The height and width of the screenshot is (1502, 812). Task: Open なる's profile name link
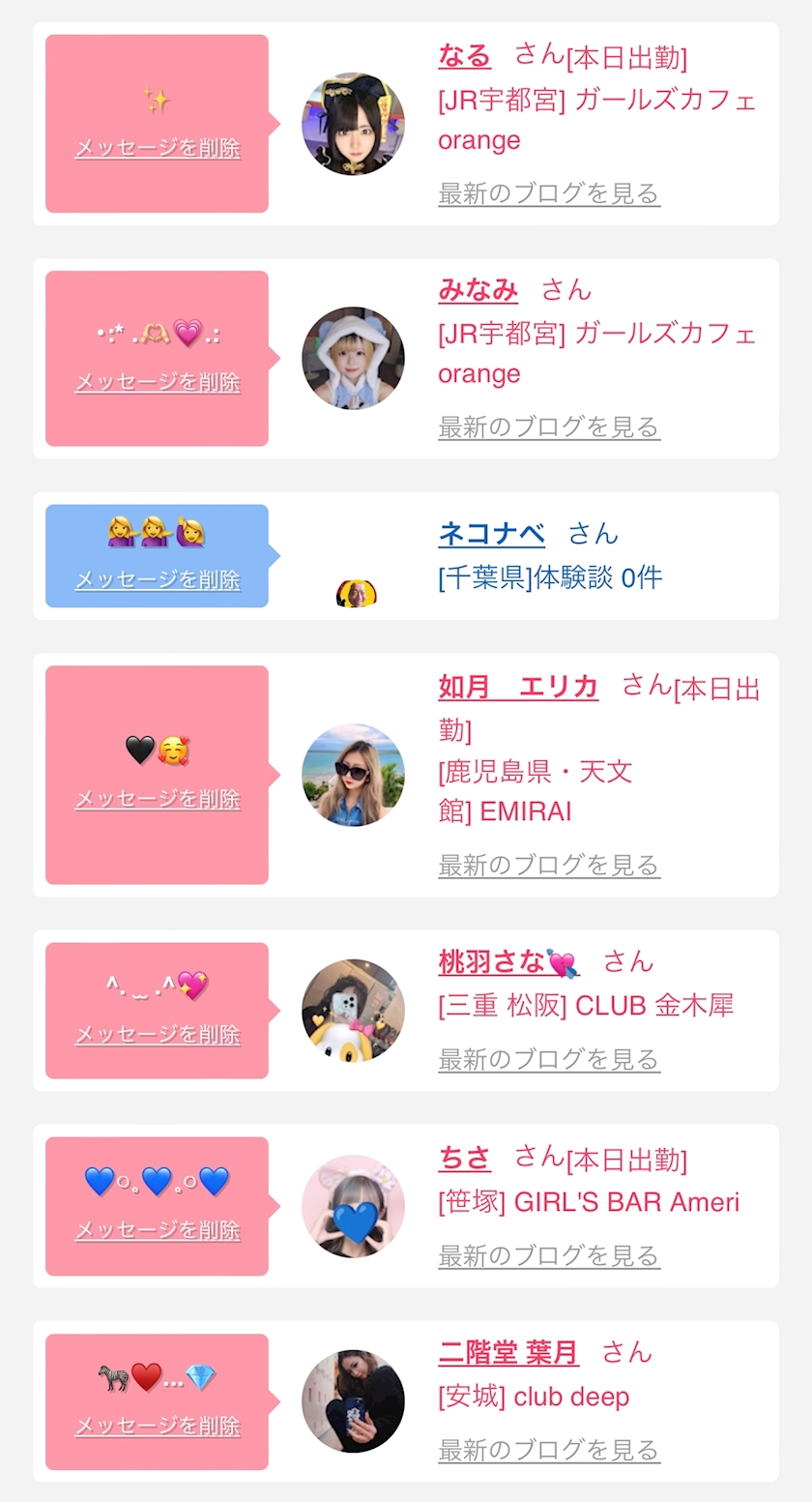[x=464, y=56]
